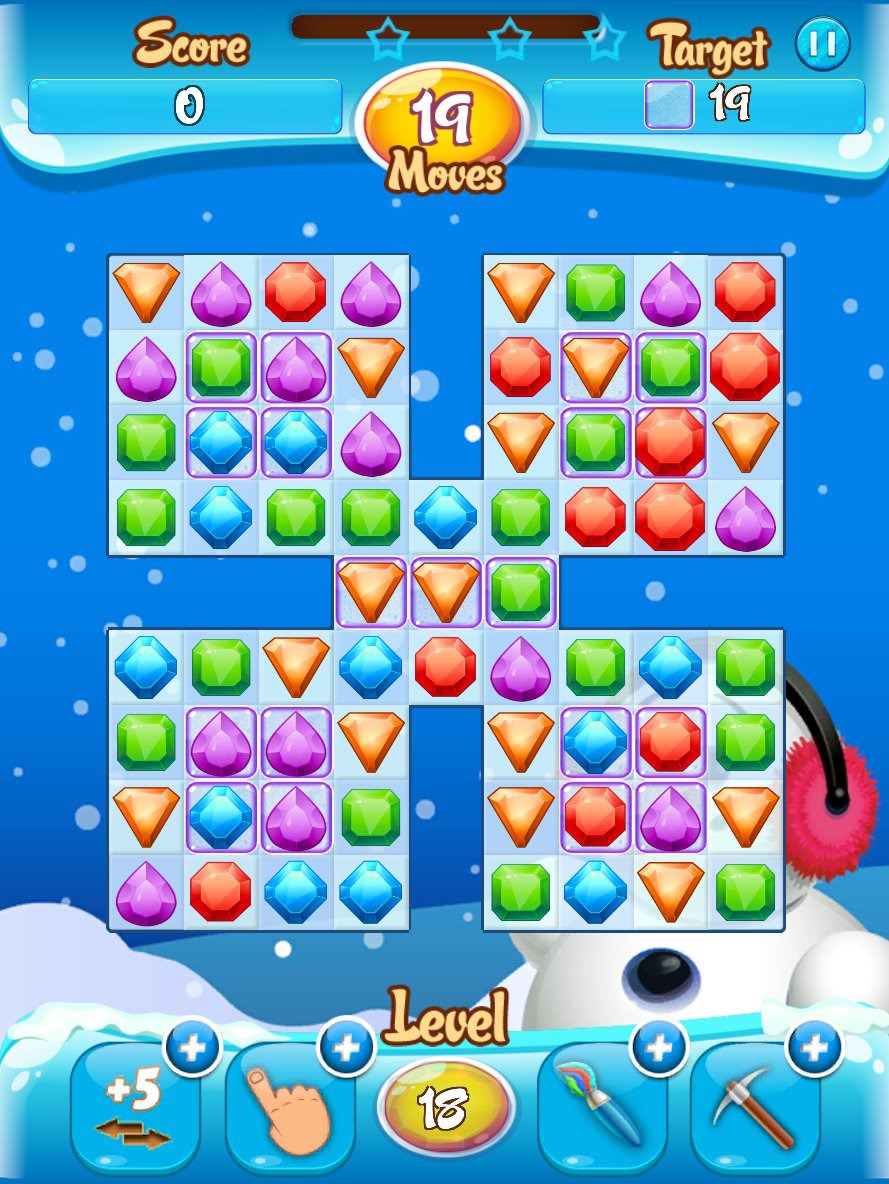Choose the pickaxe booster
This screenshot has width=889, height=1184.
click(x=756, y=1110)
